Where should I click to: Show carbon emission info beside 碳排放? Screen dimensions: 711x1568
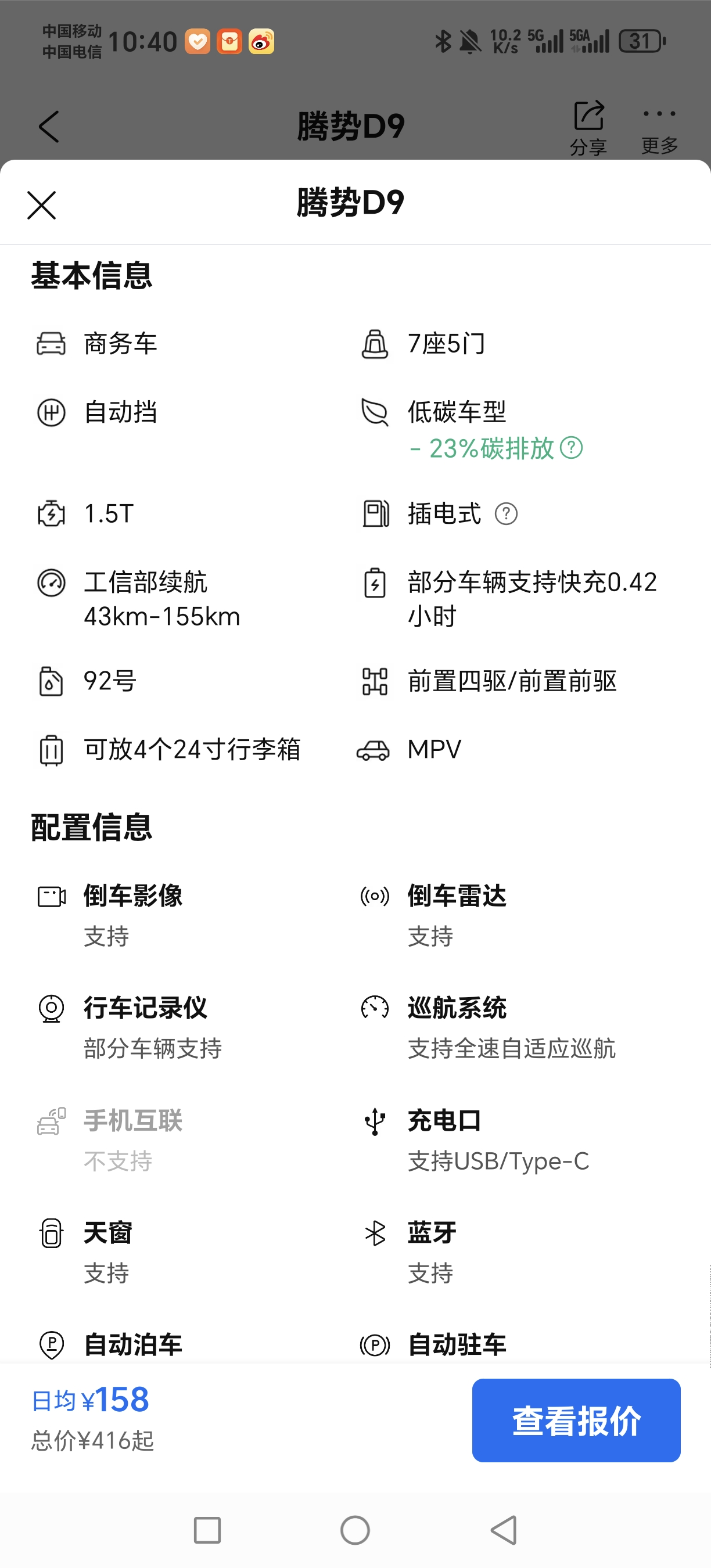(571, 448)
